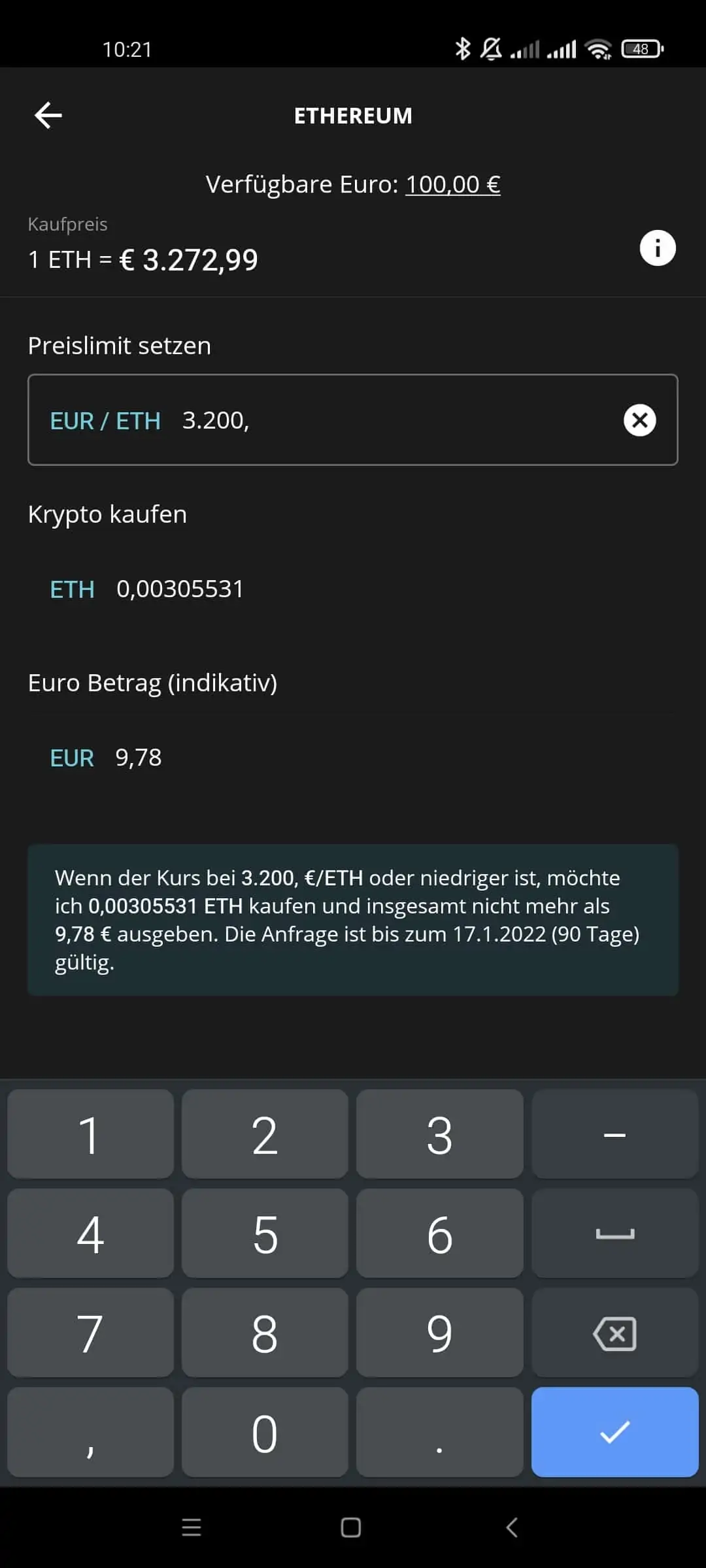Image resolution: width=706 pixels, height=1568 pixels.
Task: Go back using the top arrow
Action: 48,116
